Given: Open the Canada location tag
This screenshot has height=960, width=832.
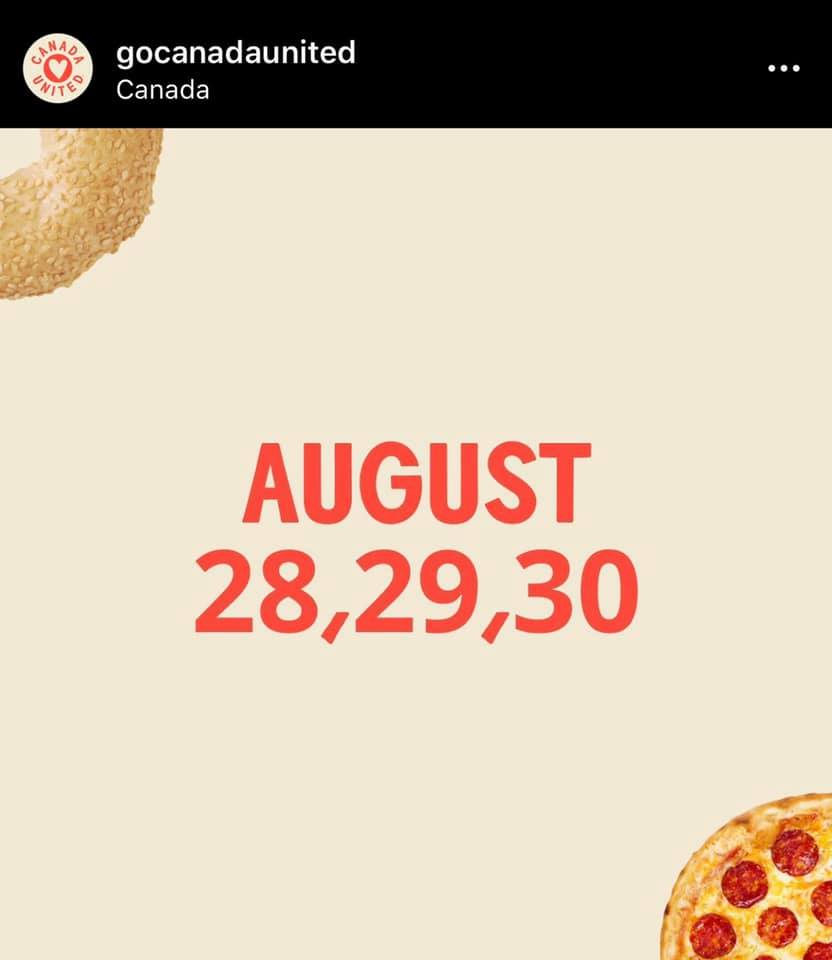Looking at the screenshot, I should (x=162, y=89).
